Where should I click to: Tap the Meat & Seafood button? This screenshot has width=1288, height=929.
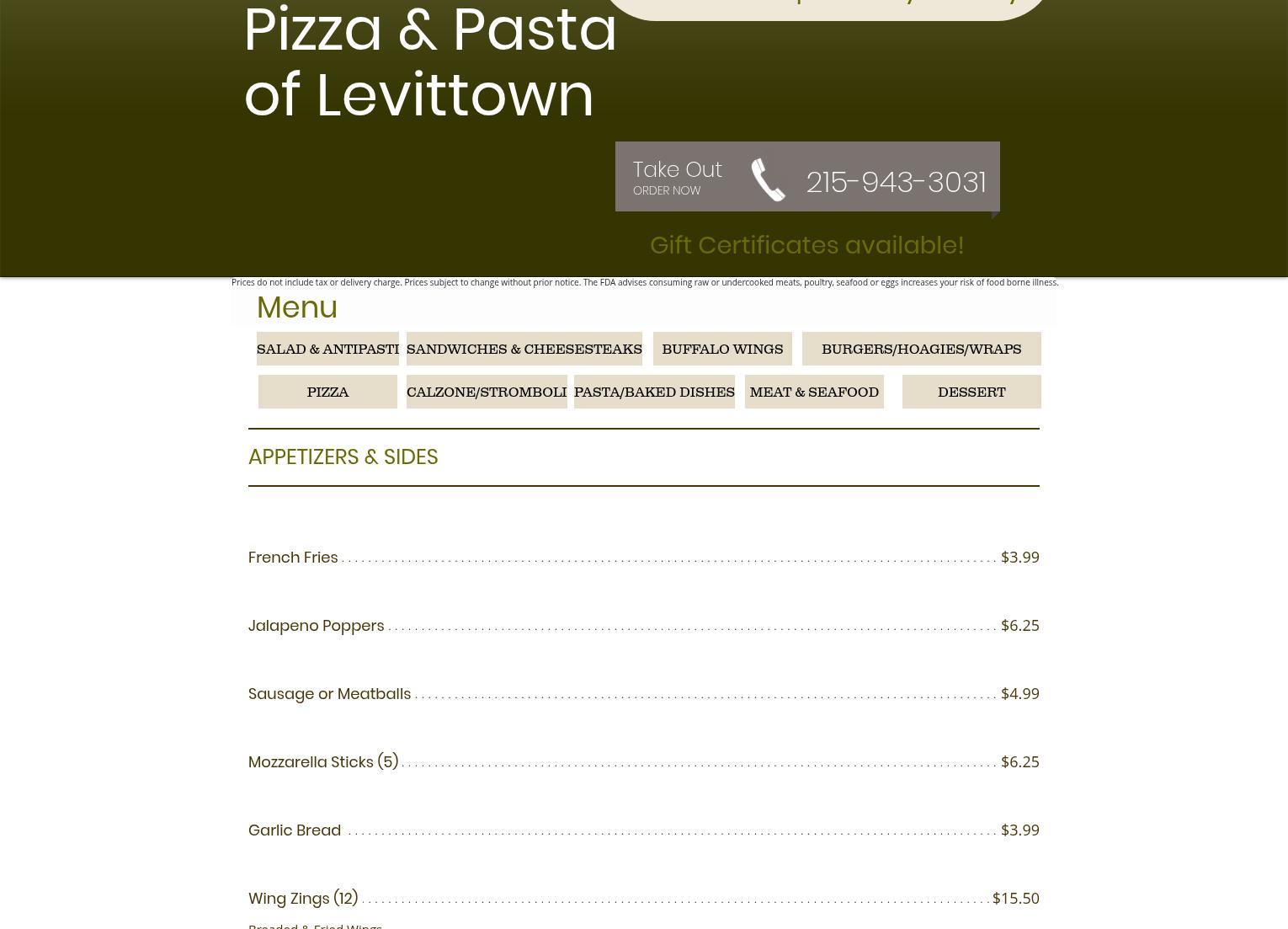(x=814, y=392)
